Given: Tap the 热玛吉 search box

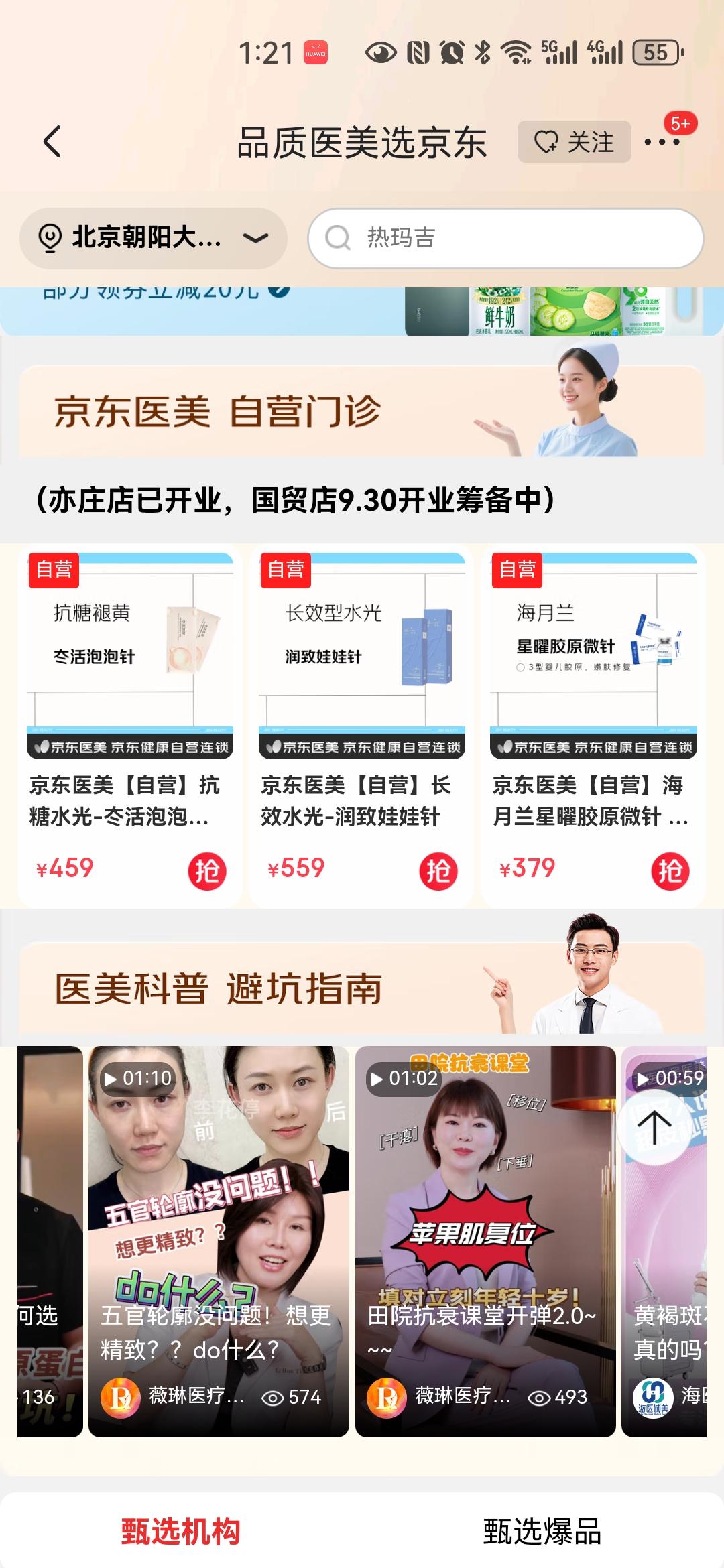Looking at the screenshot, I should point(505,238).
